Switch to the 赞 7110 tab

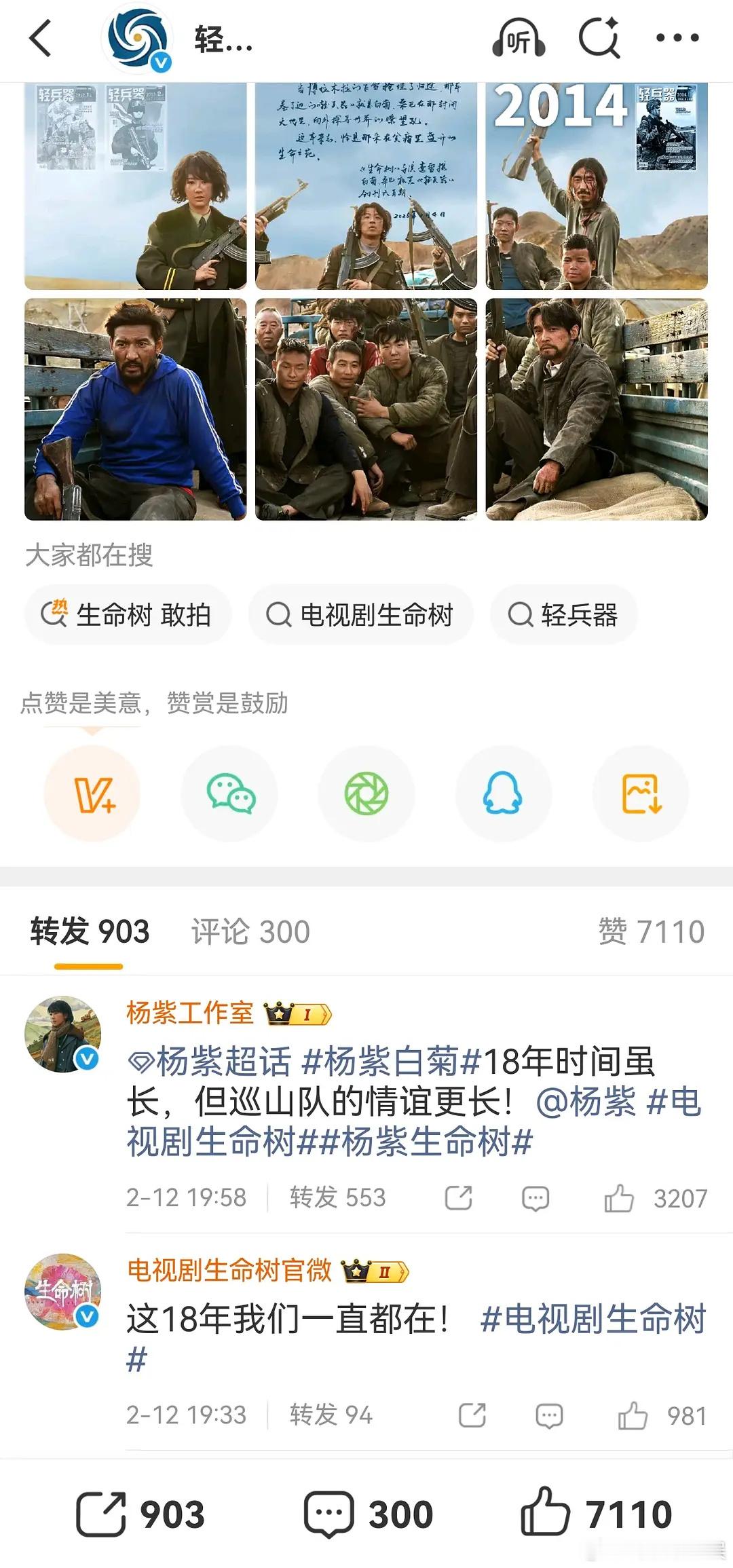650,930
